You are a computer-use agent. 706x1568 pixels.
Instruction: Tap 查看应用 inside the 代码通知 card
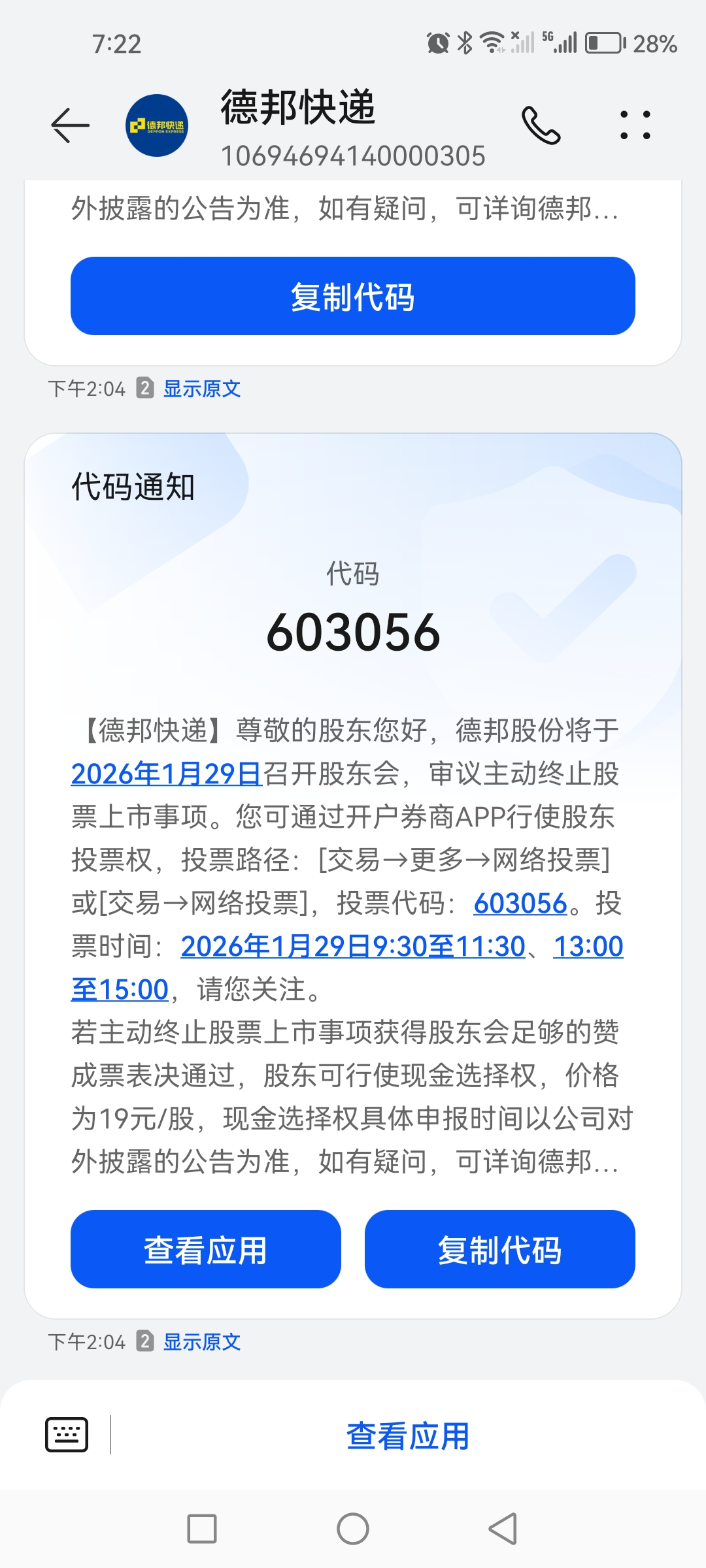pyautogui.click(x=205, y=1249)
